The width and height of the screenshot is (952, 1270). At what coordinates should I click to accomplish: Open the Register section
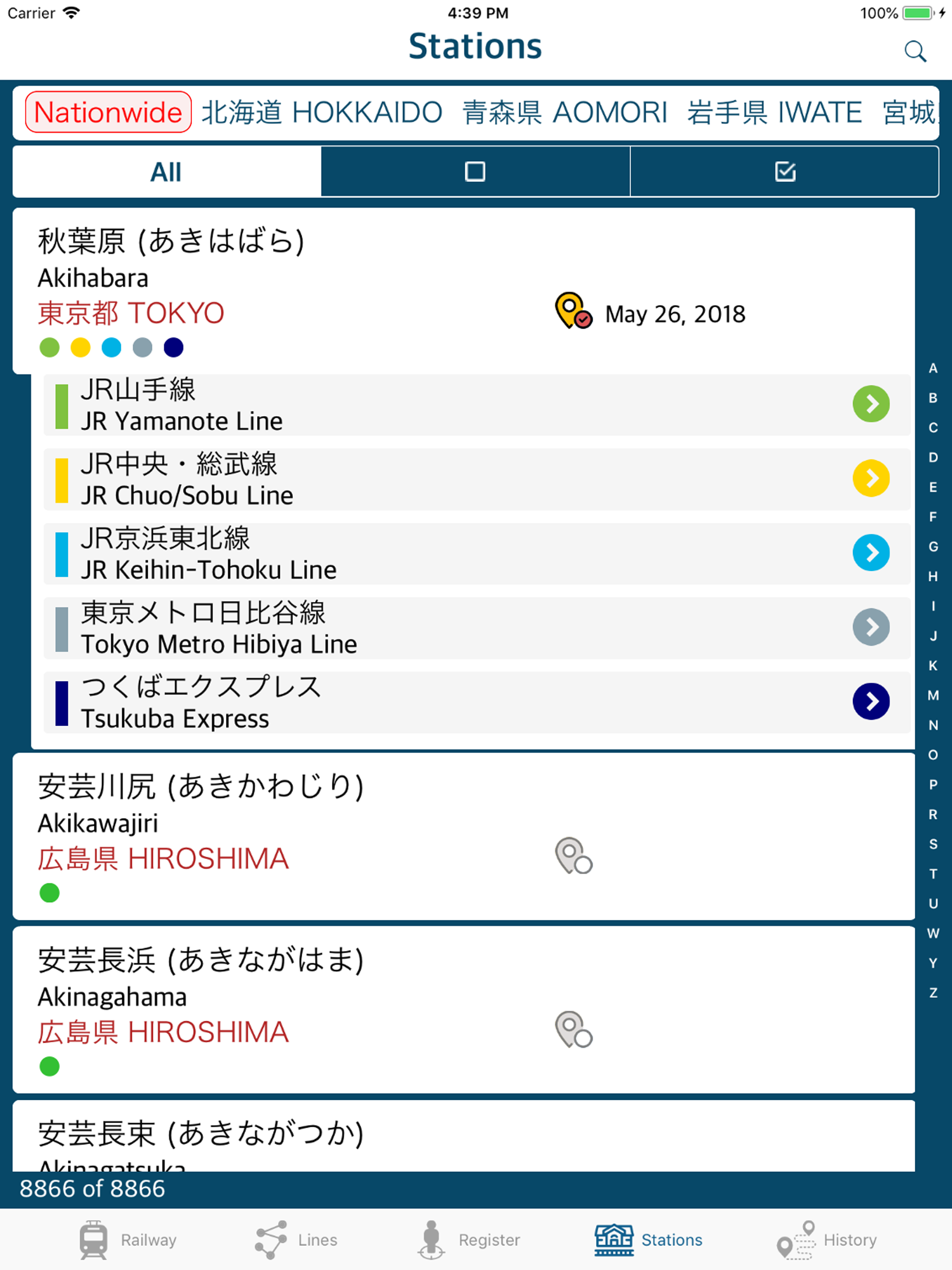click(468, 1239)
